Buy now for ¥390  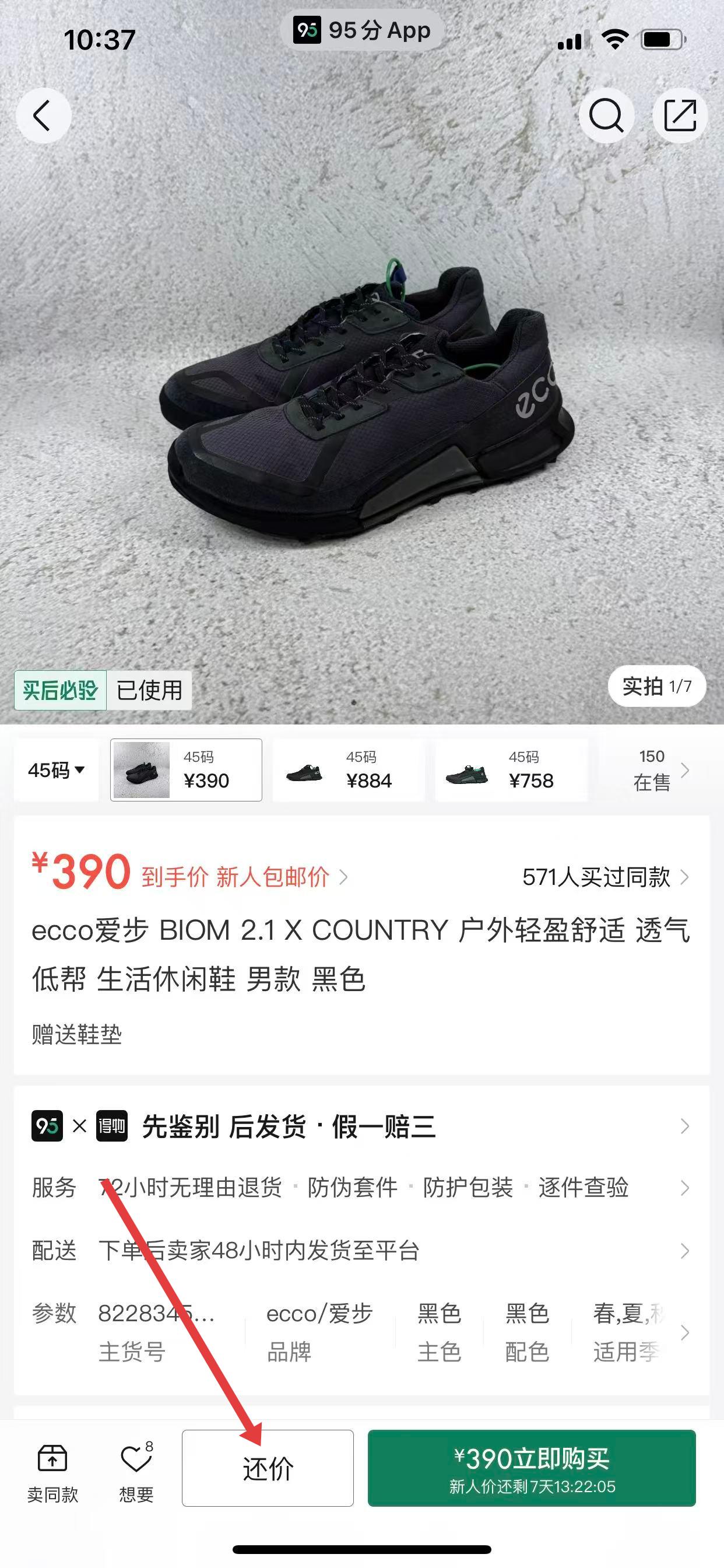click(x=531, y=1468)
